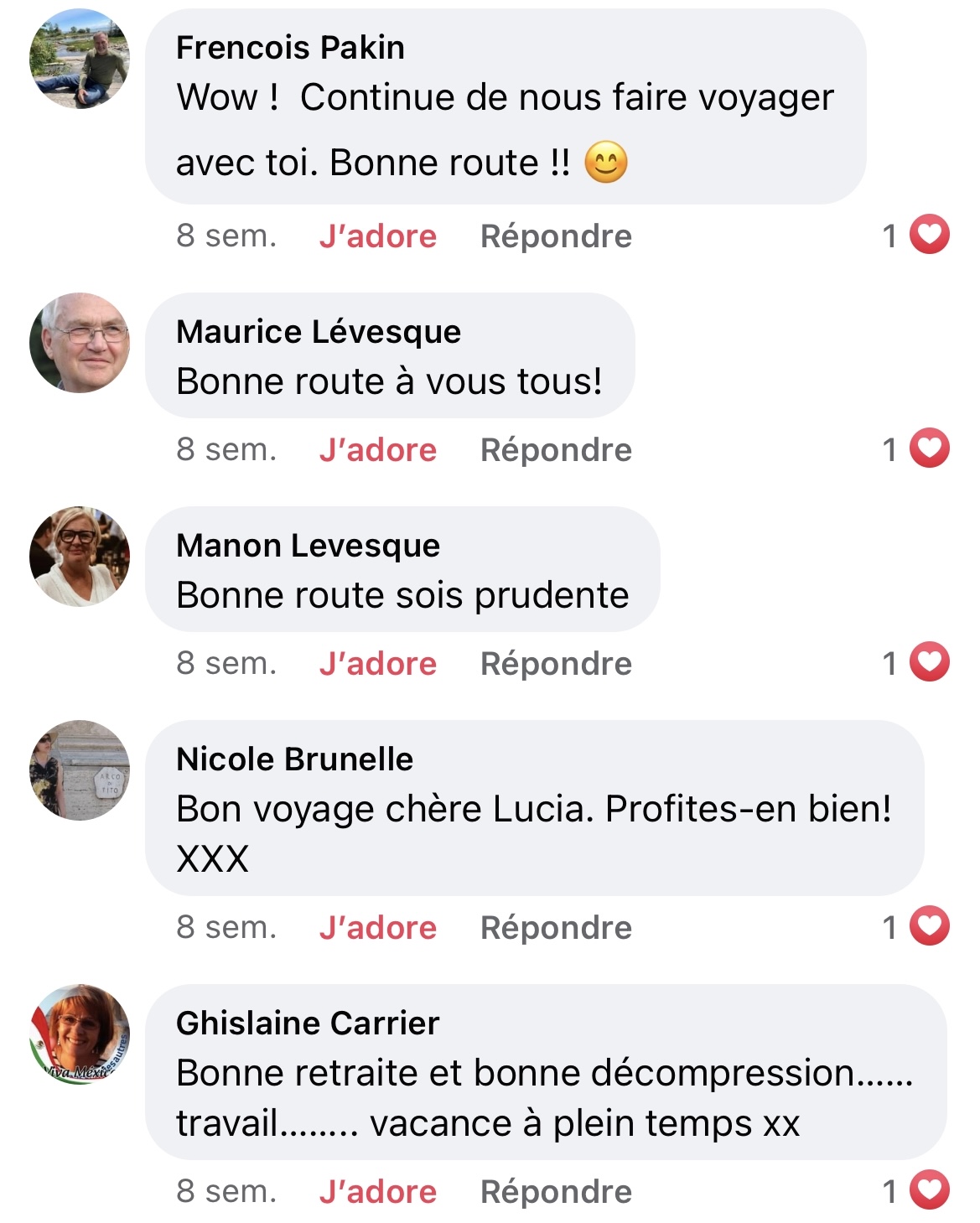This screenshot has width=980, height=1223.
Task: Reply to Frencois Pakin's comment
Action: pos(556,236)
